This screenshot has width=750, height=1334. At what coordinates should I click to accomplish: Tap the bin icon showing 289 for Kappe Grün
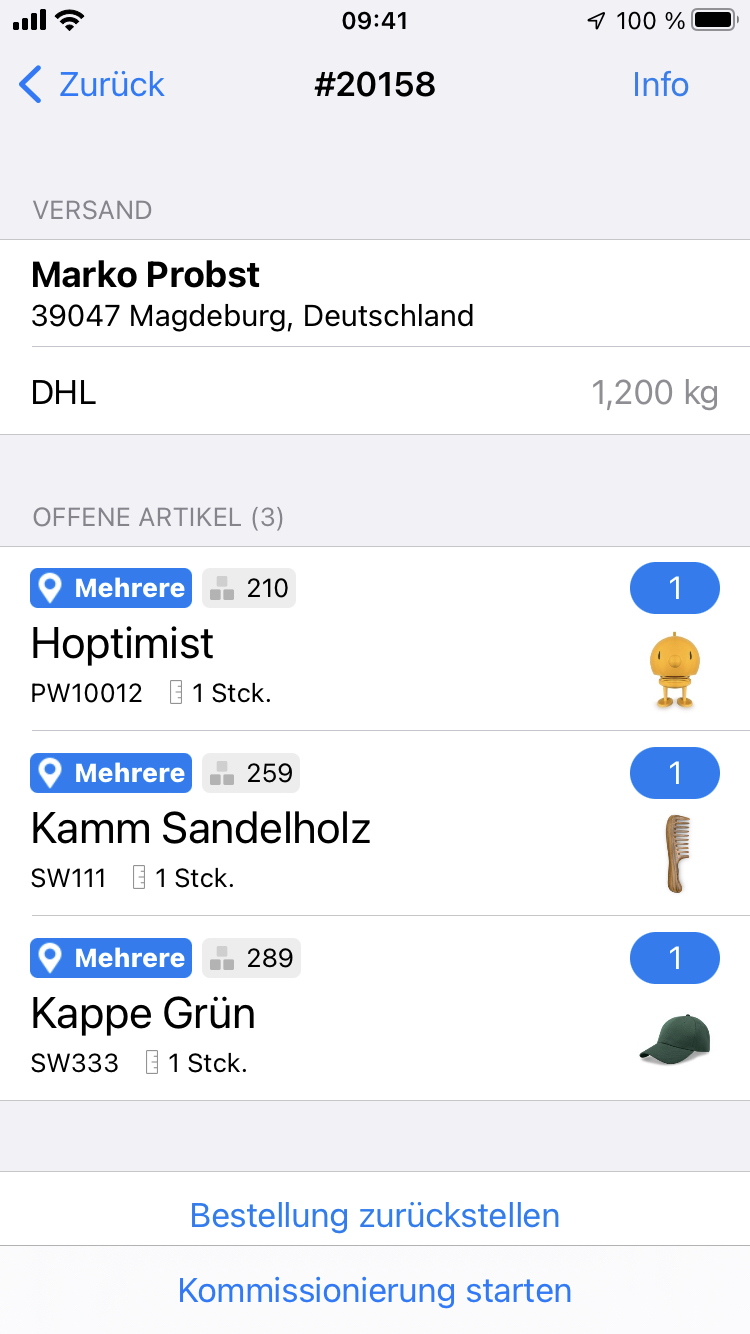(x=251, y=958)
